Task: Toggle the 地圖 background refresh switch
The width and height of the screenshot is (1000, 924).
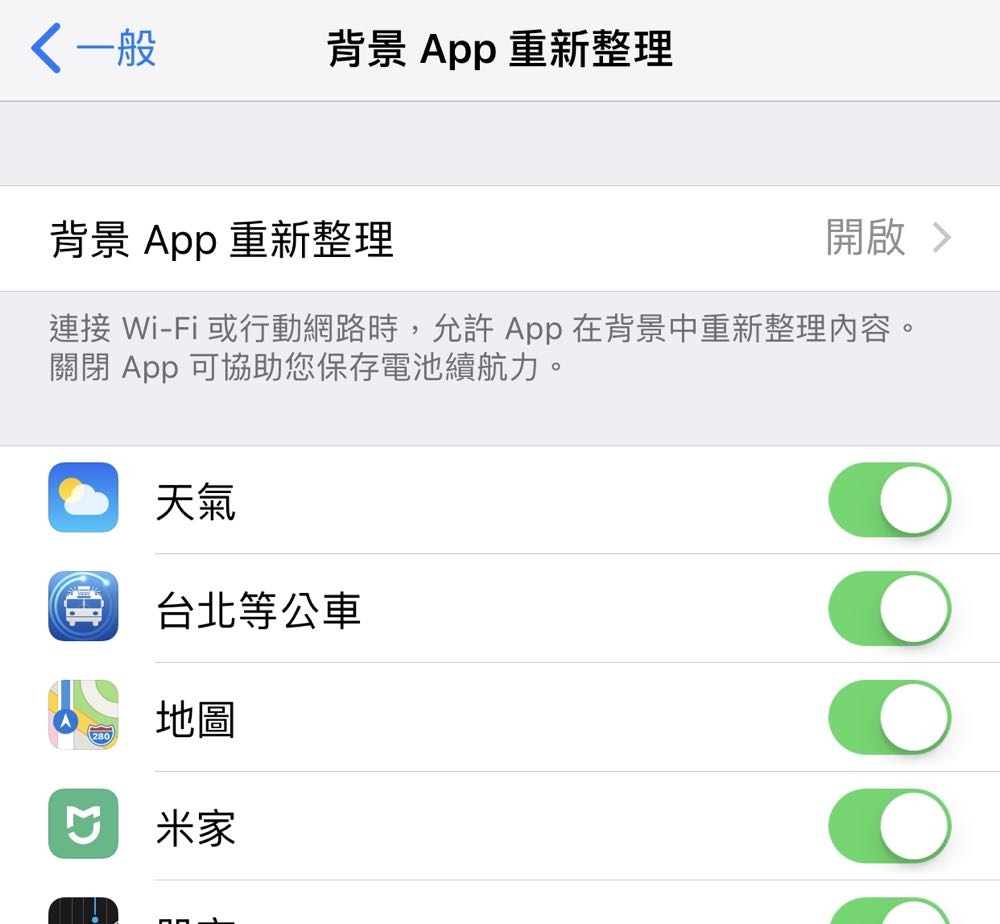Action: click(x=888, y=717)
